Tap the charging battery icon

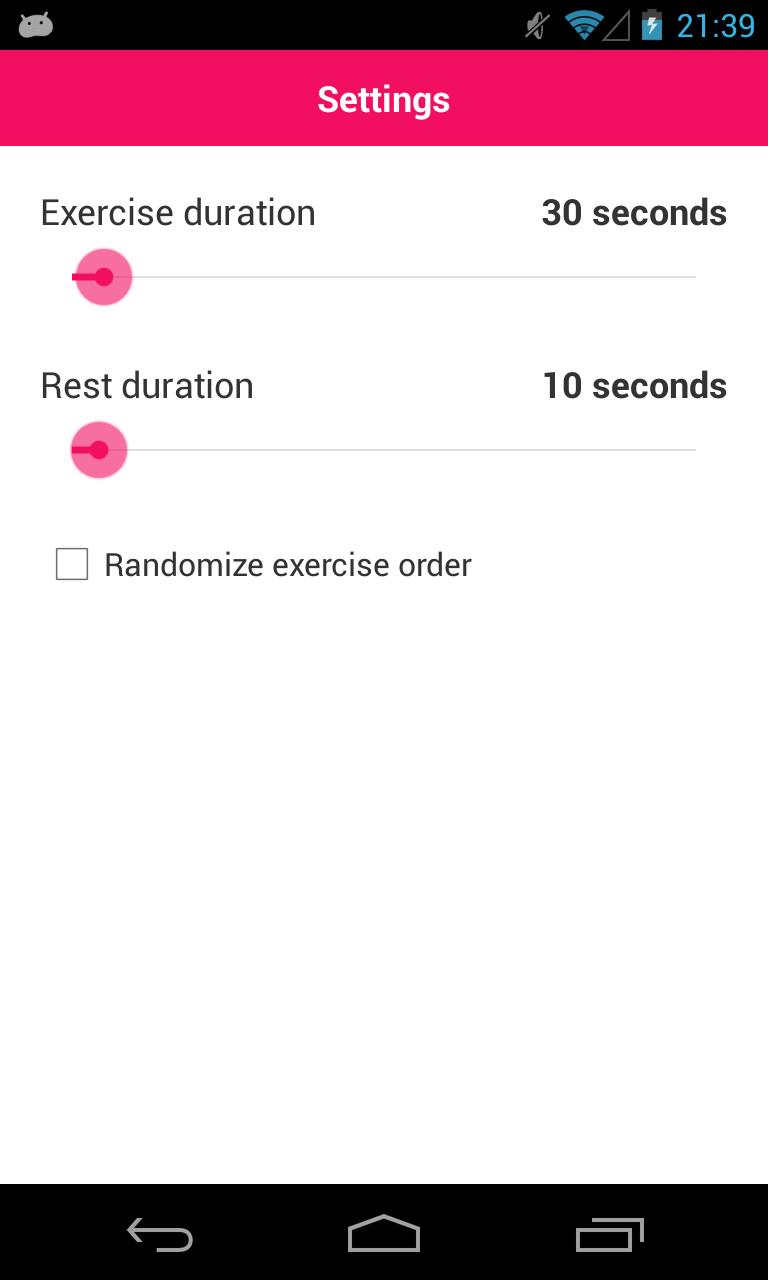click(x=652, y=25)
